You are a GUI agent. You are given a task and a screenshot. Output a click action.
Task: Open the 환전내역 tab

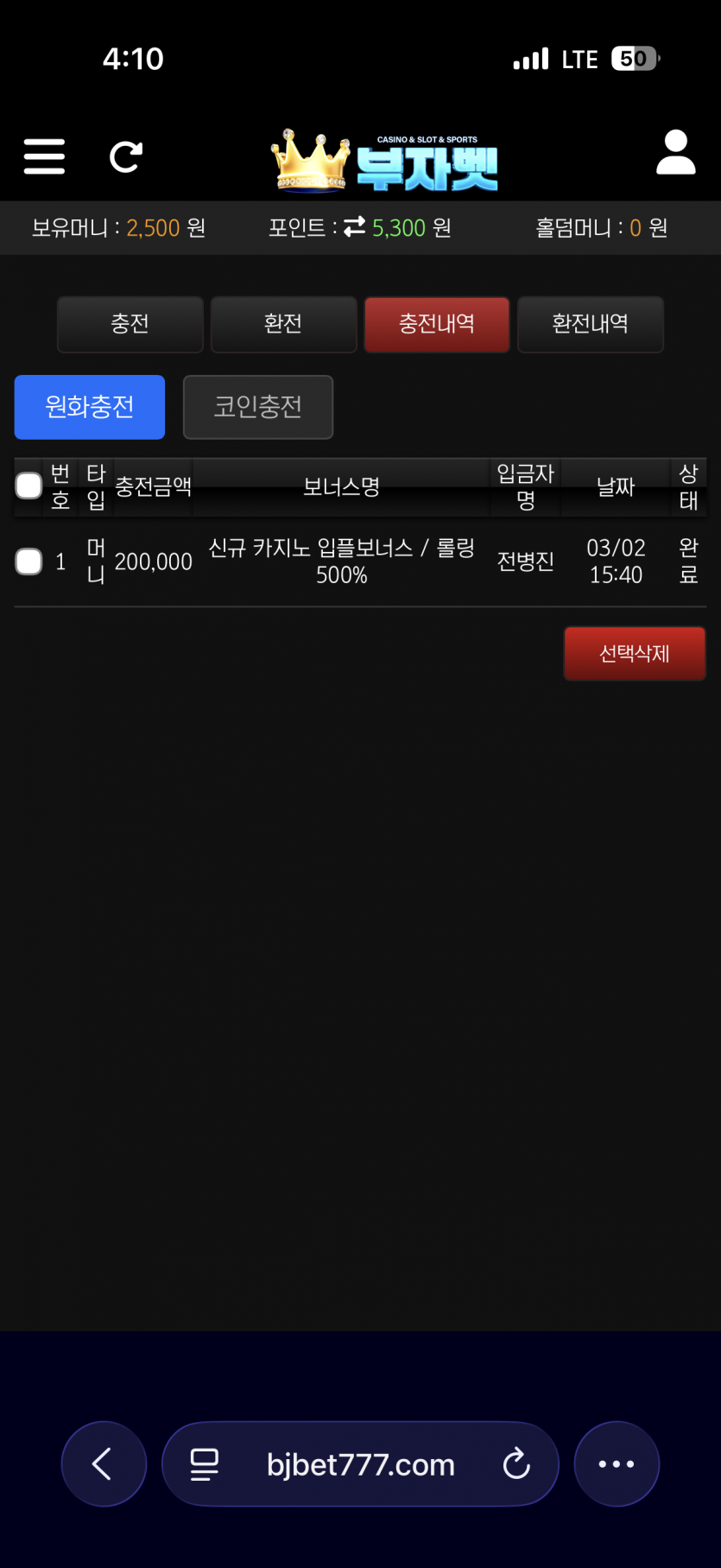(x=591, y=324)
